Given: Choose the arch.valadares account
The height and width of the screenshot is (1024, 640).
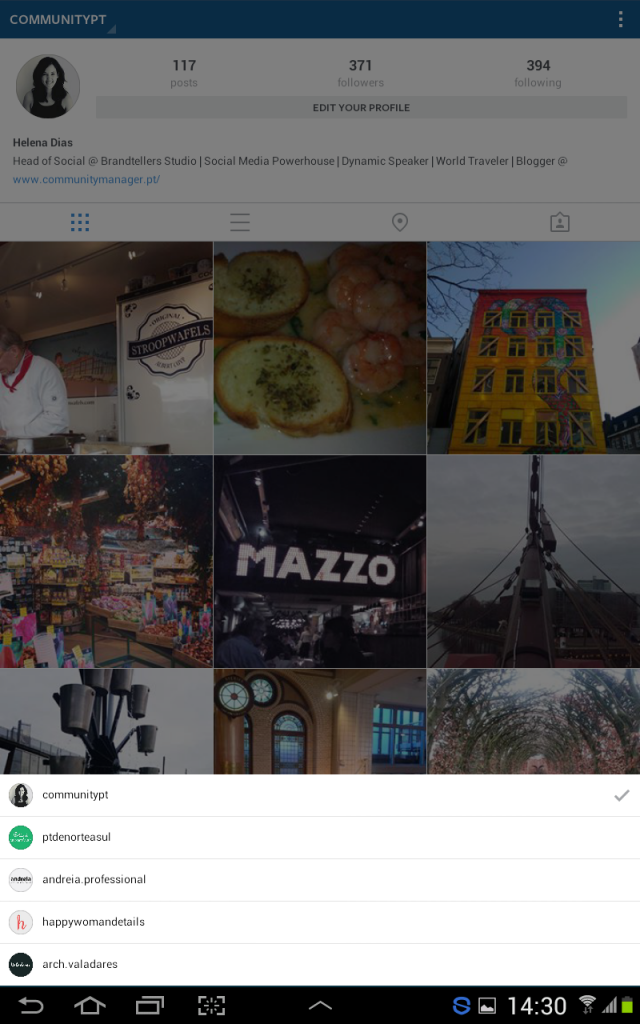Looking at the screenshot, I should pos(320,964).
